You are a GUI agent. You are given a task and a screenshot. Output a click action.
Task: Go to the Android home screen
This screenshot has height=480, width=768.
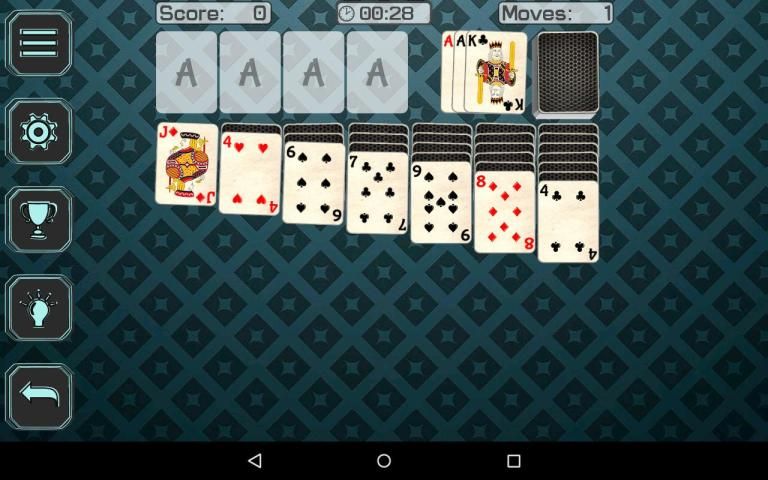tap(384, 461)
